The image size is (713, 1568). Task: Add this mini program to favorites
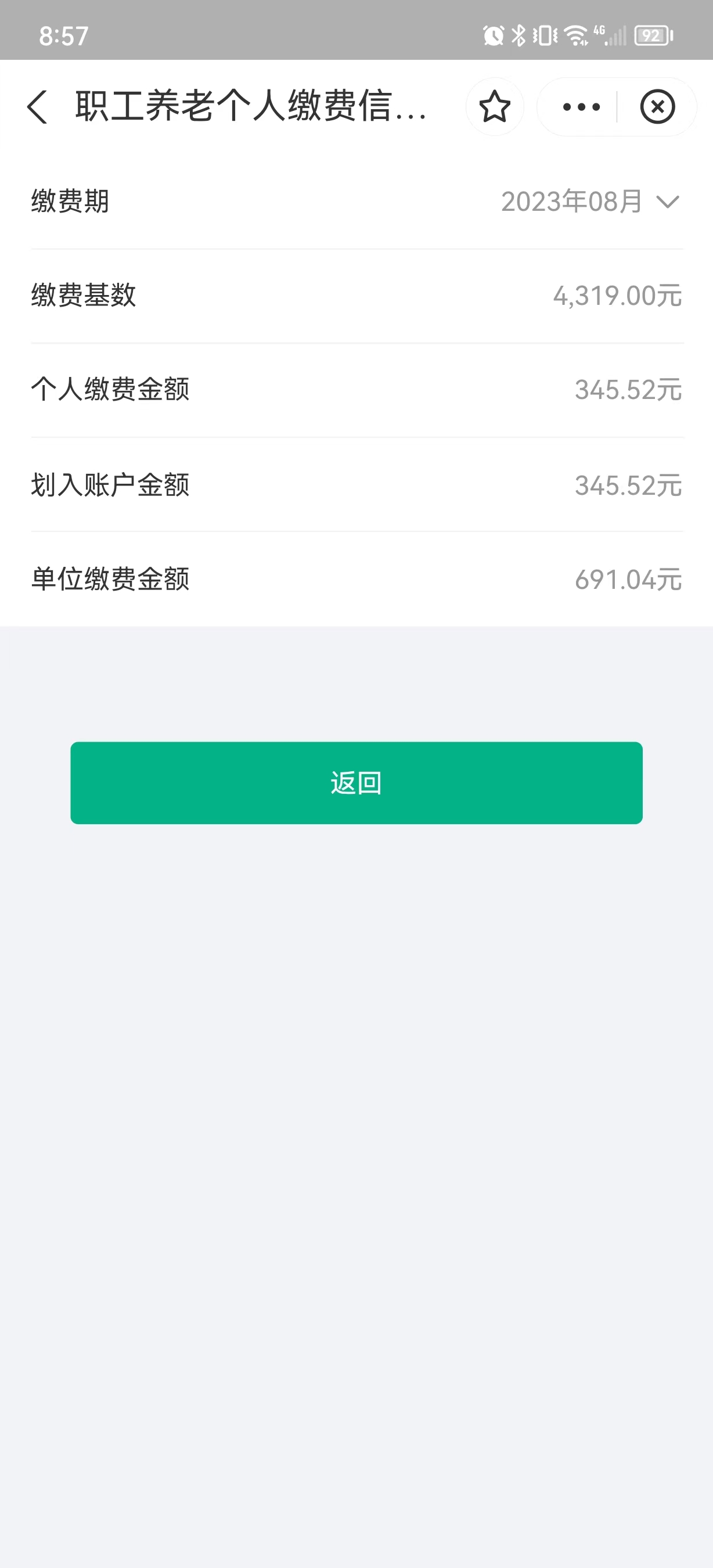pyautogui.click(x=495, y=107)
